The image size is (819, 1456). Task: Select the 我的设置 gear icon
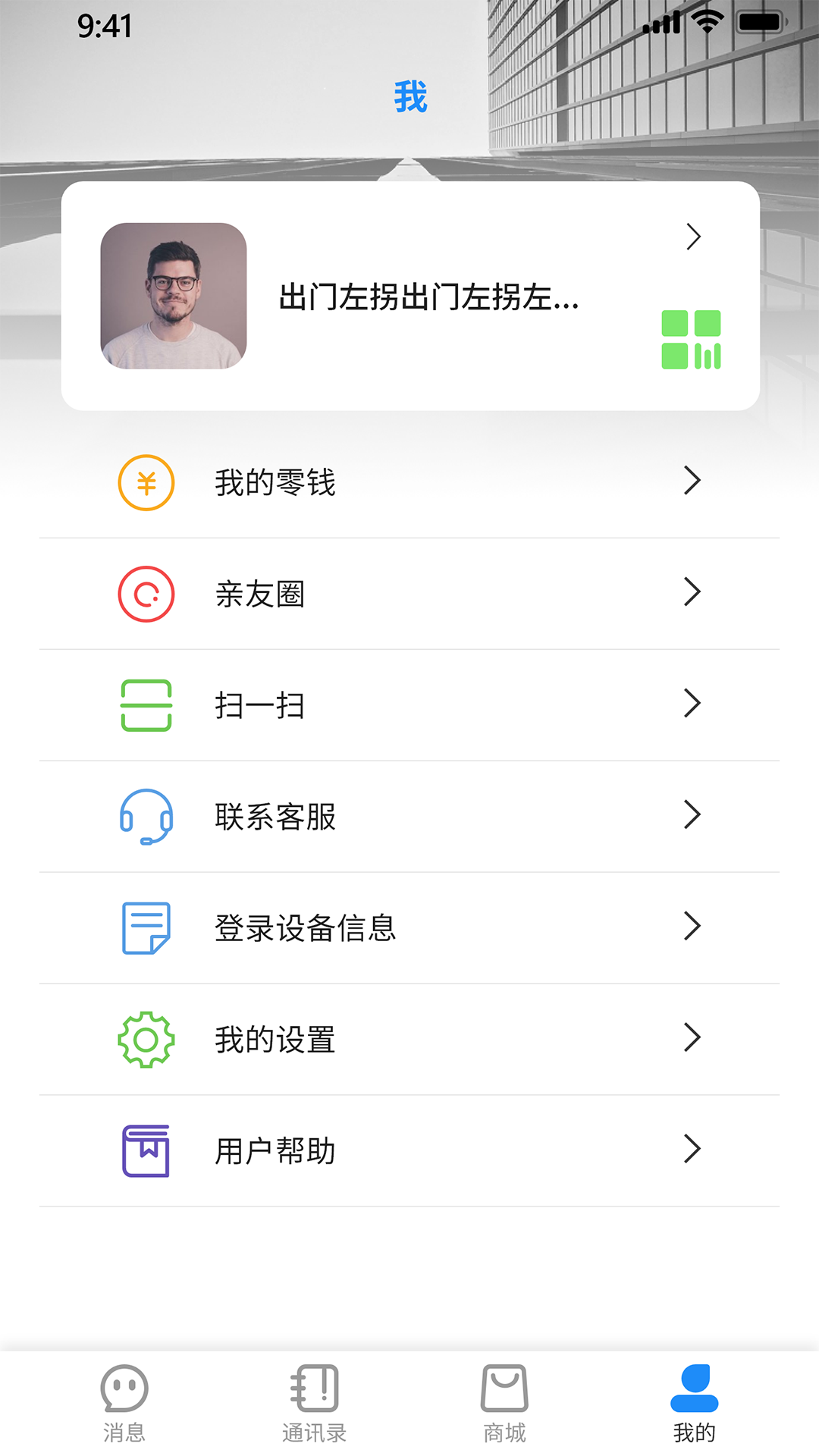pos(146,1039)
